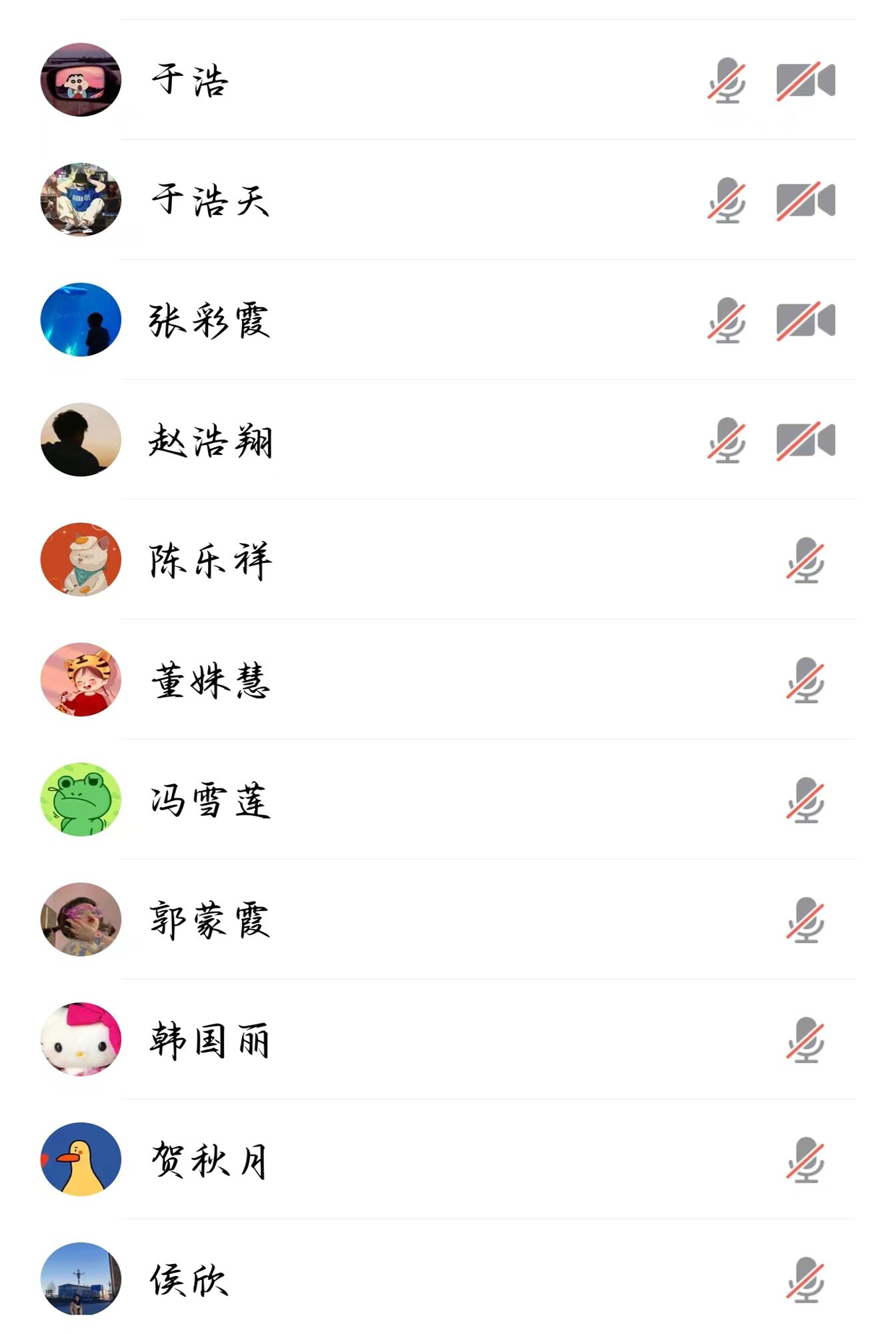Select participant 冯雪莲 in the list
Viewport: 896px width, 1334px height.
[x=211, y=800]
